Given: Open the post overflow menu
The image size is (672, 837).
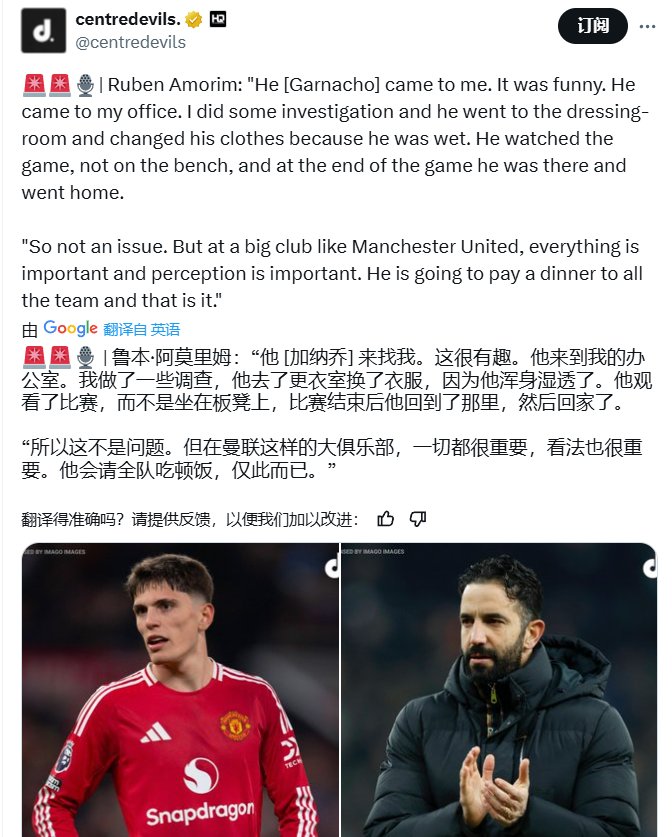Looking at the screenshot, I should [647, 26].
